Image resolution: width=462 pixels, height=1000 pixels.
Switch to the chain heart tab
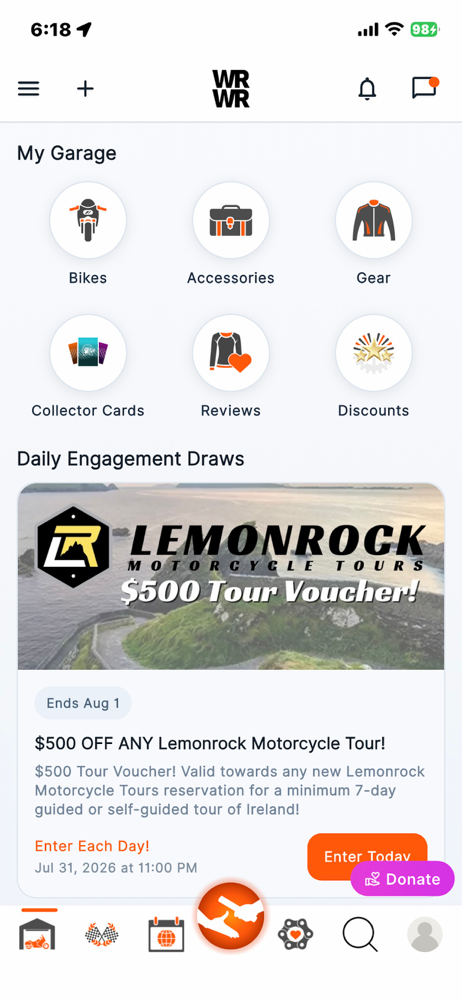(x=295, y=934)
